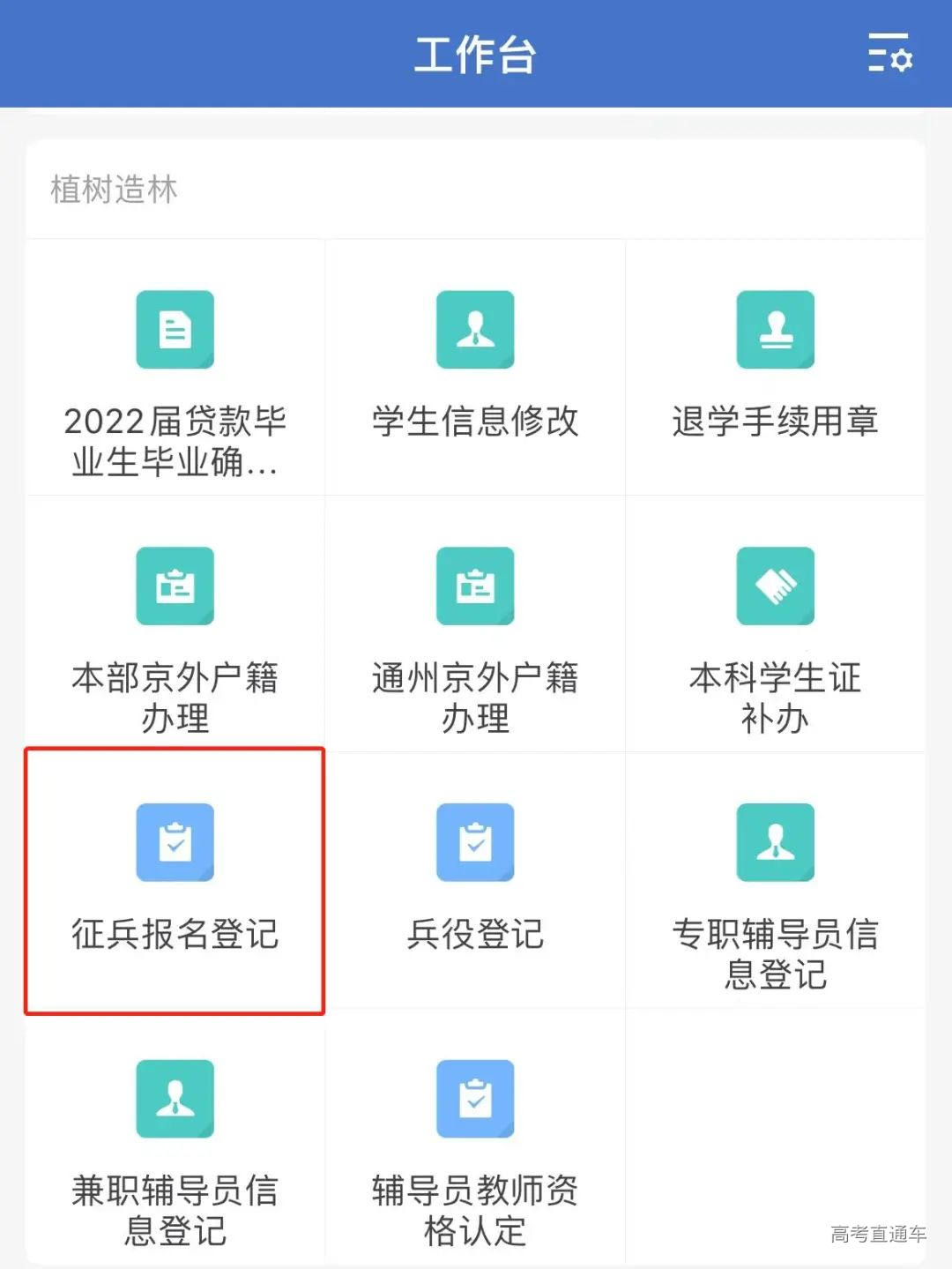Open the 征兵报名登记 enlistment registration icon
952x1269 pixels.
click(174, 841)
